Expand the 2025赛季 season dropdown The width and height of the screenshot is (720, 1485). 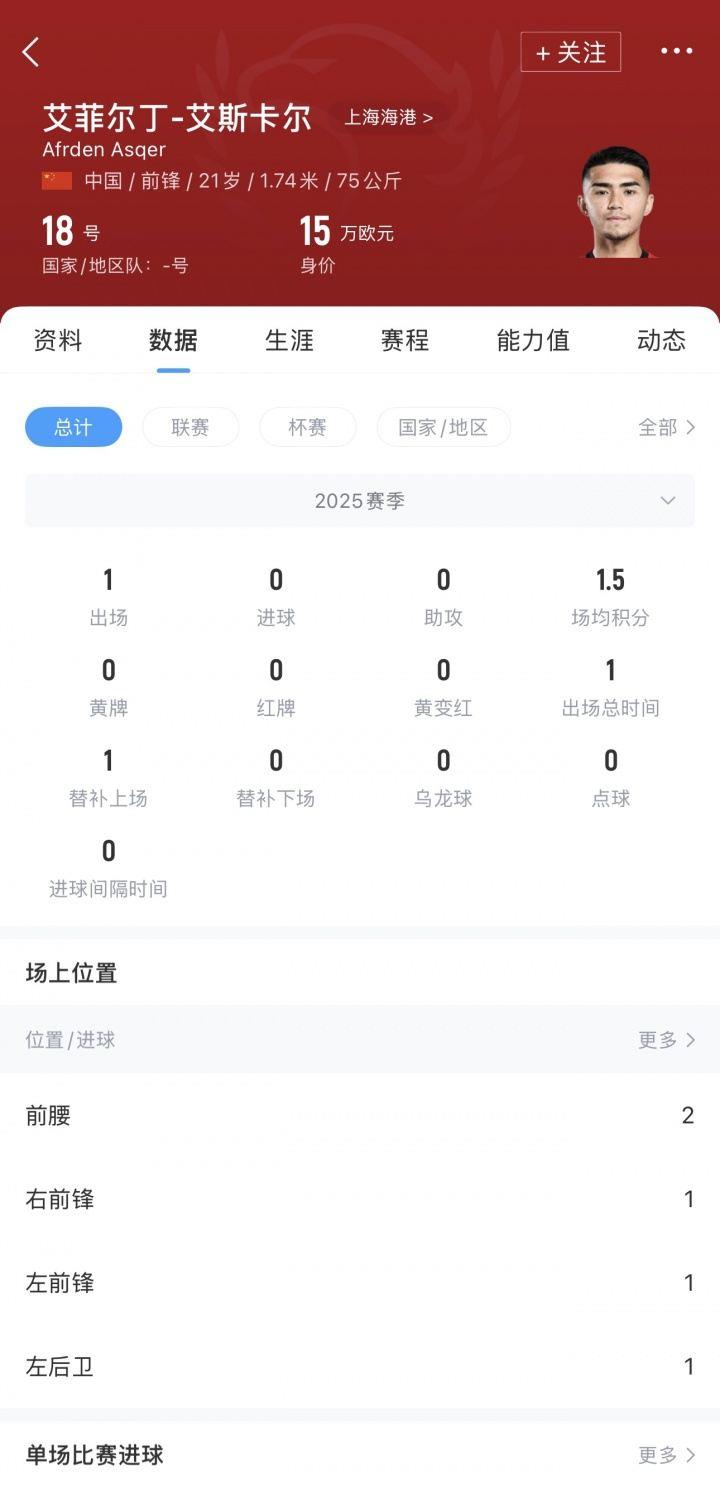click(x=360, y=500)
